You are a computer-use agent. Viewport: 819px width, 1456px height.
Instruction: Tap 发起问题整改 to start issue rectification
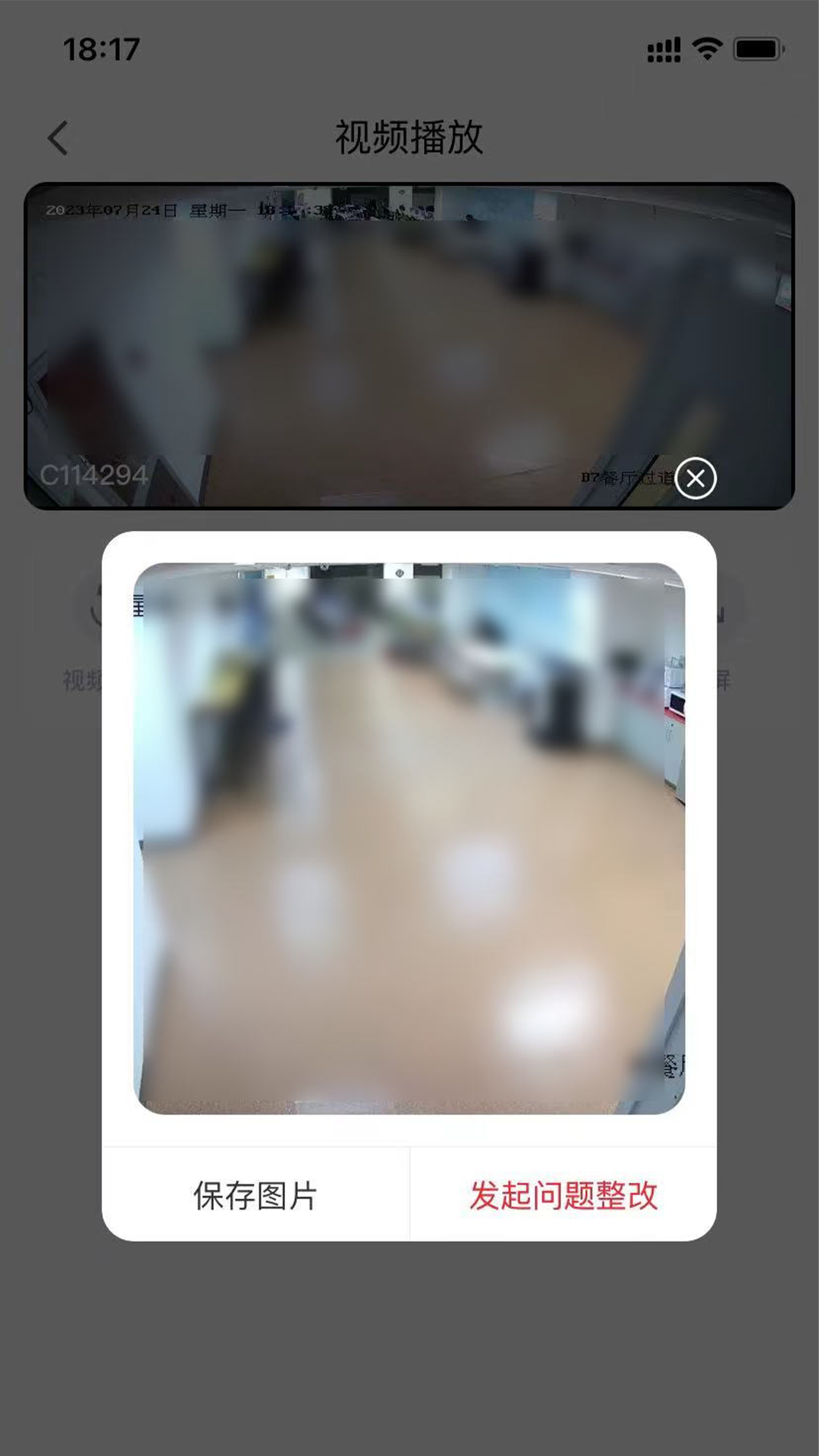(563, 1196)
